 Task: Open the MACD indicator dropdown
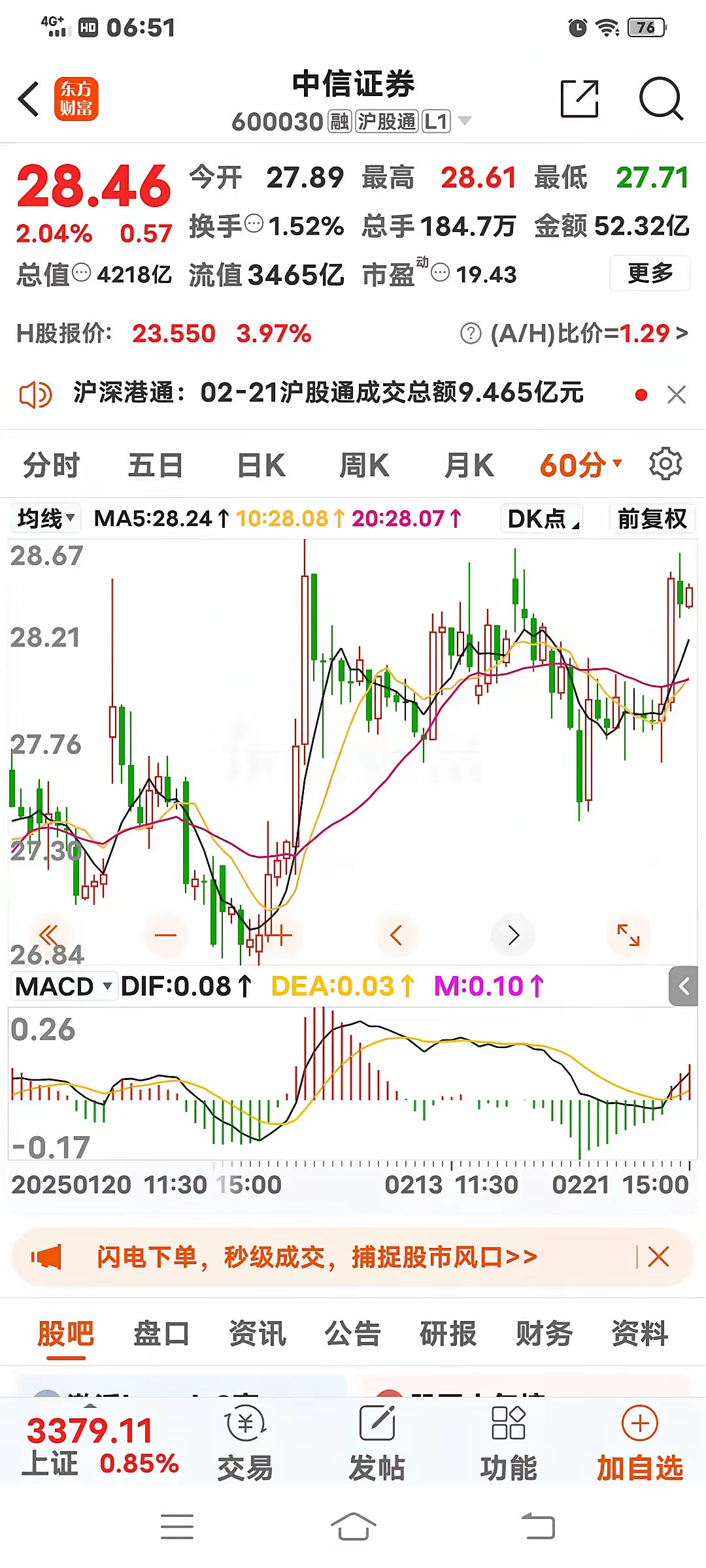coord(63,987)
